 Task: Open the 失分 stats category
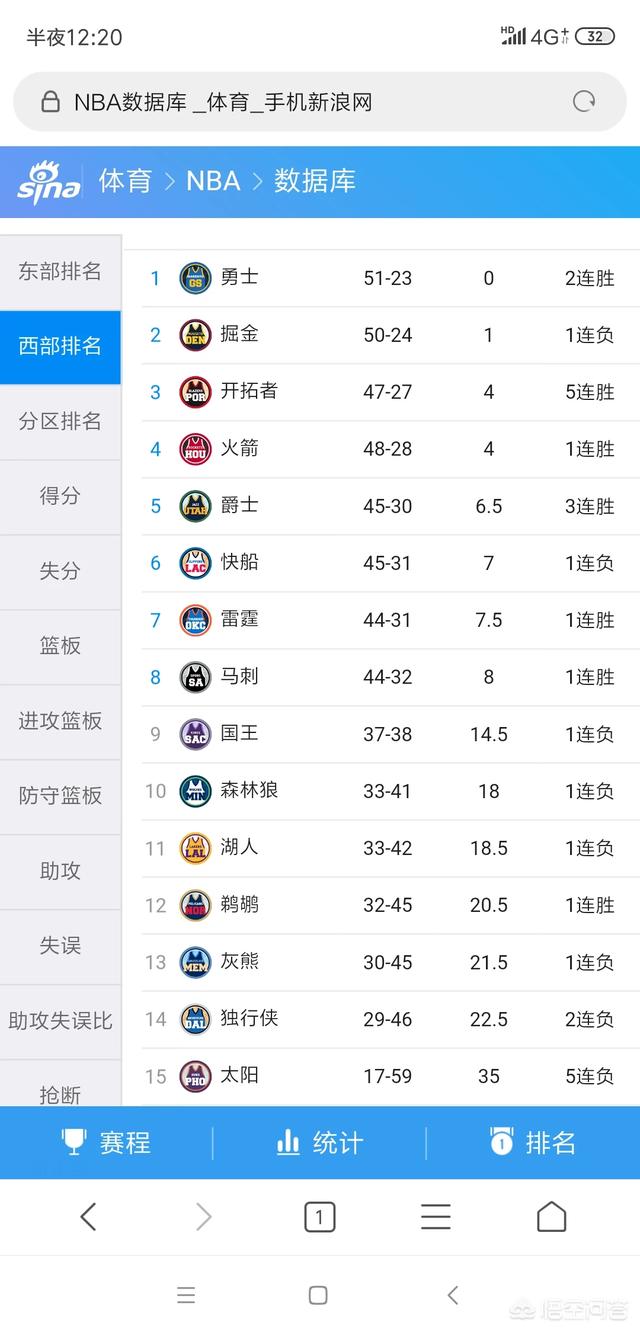click(60, 572)
